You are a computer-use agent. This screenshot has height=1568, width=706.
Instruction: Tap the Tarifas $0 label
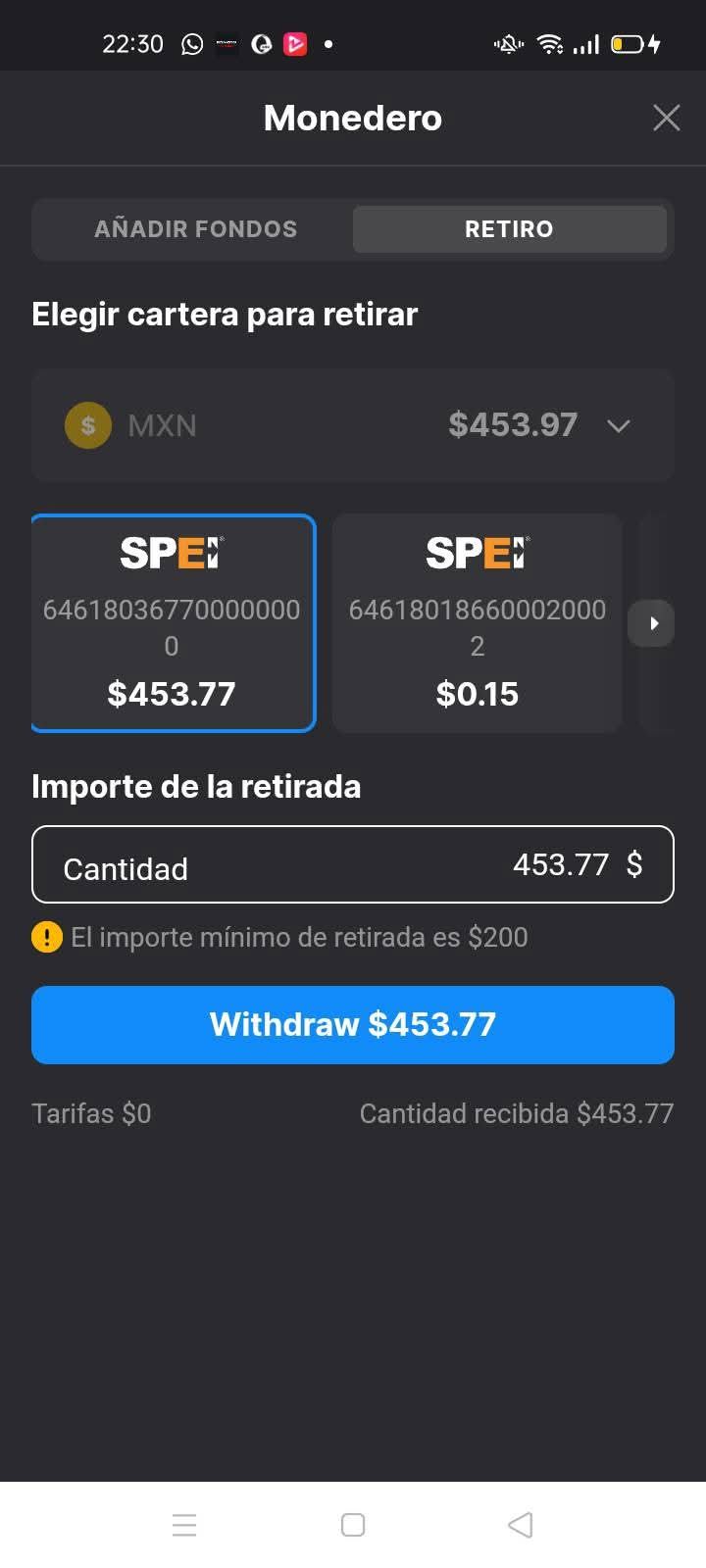coord(91,1113)
